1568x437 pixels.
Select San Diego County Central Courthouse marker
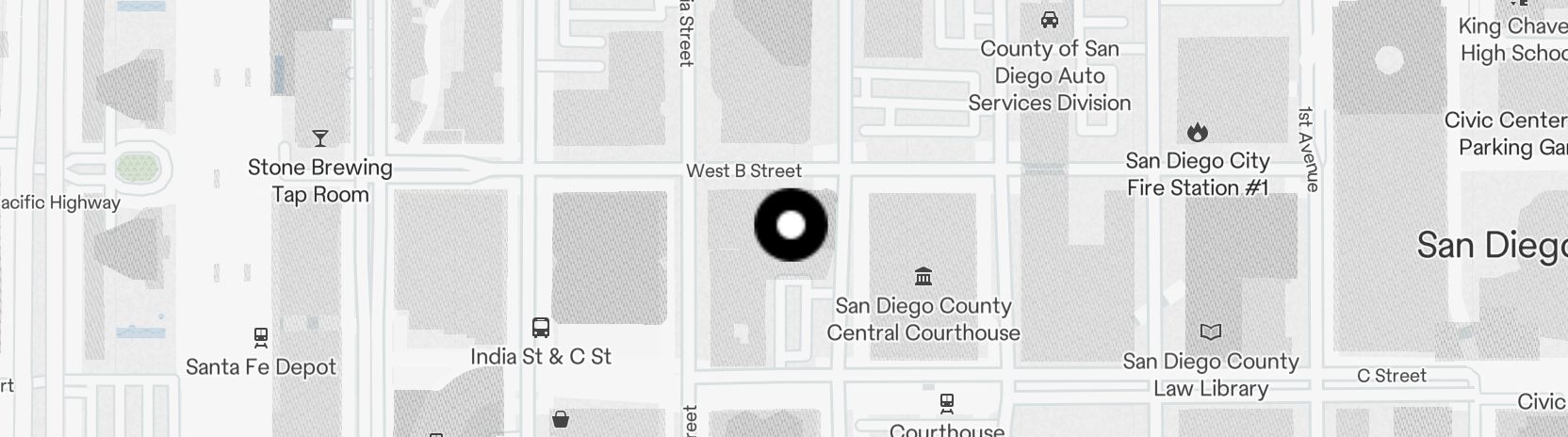pyautogui.click(x=923, y=277)
